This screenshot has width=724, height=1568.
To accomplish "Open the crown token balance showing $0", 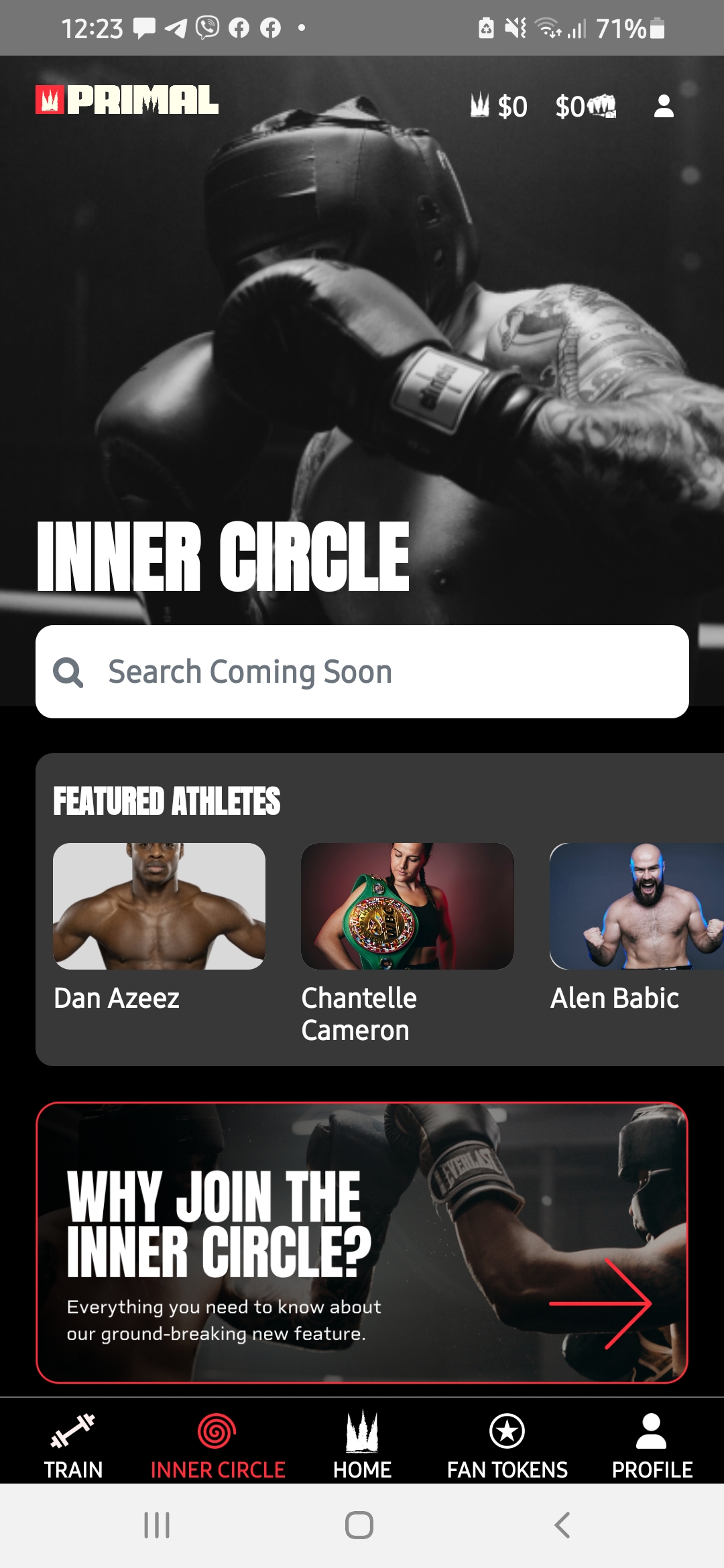I will coord(499,106).
